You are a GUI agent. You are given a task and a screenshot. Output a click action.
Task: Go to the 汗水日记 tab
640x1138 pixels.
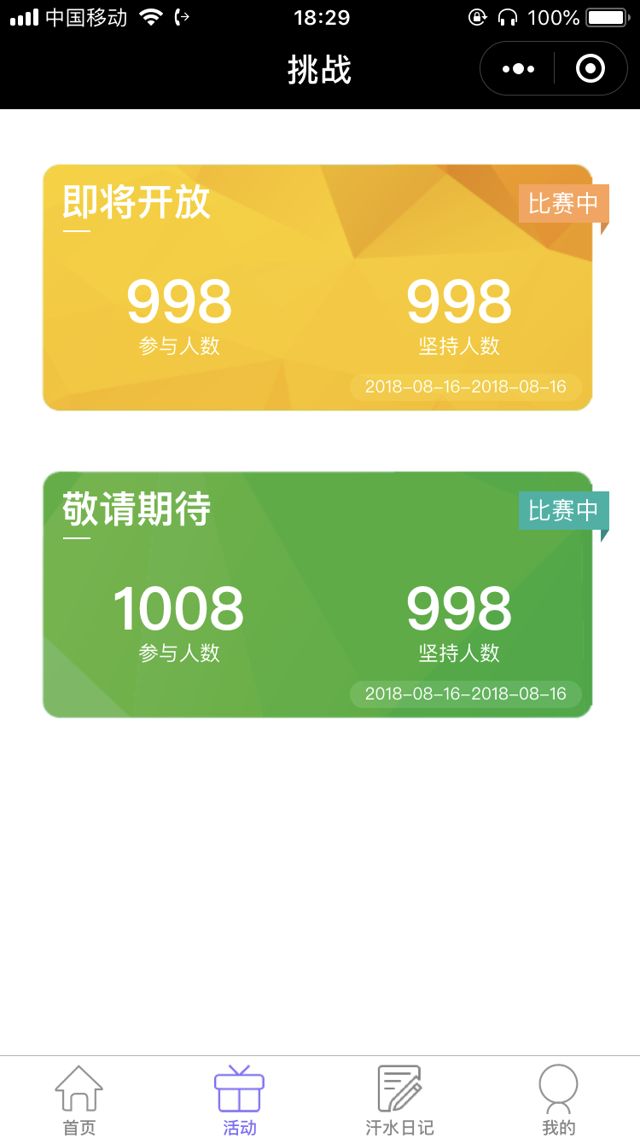pyautogui.click(x=399, y=1099)
